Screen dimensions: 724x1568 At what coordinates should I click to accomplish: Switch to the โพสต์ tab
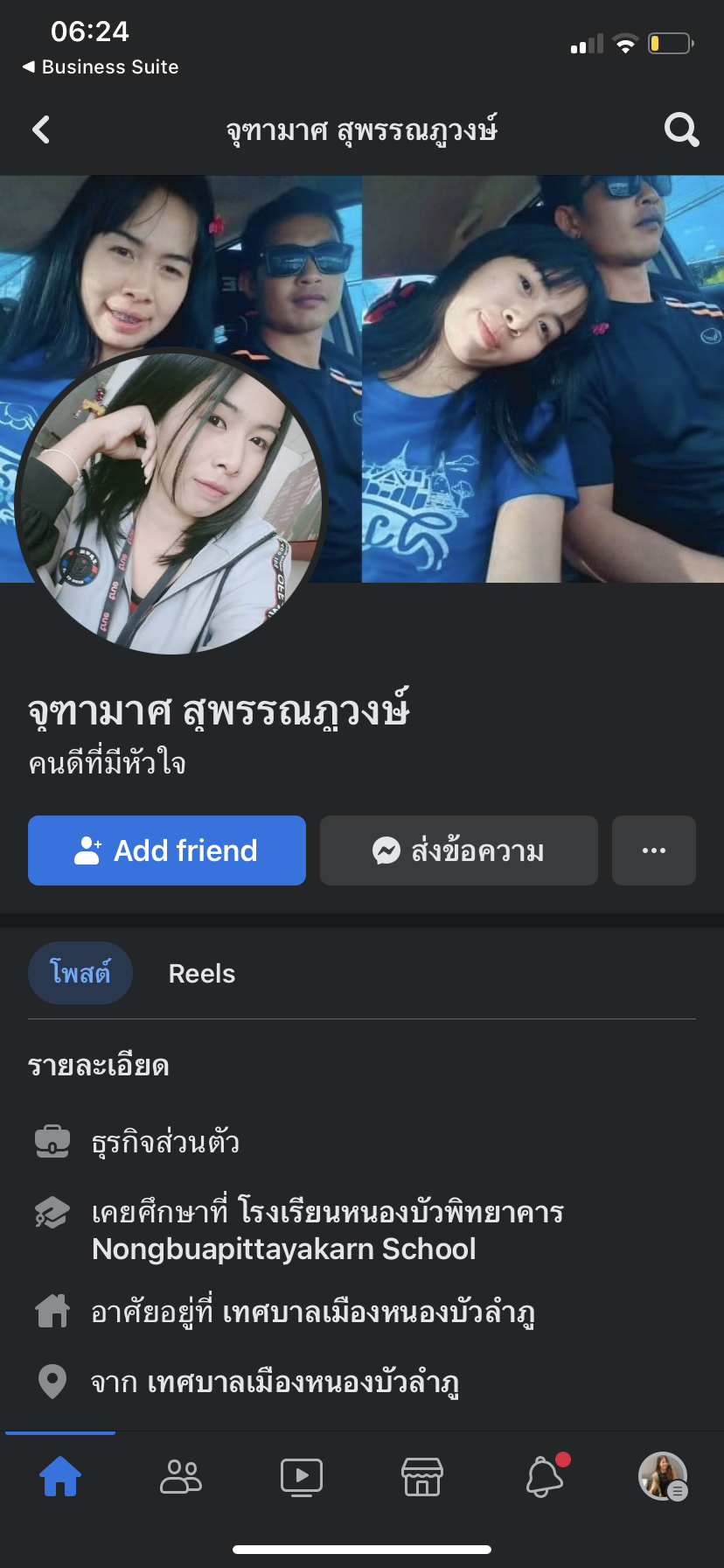click(x=80, y=973)
